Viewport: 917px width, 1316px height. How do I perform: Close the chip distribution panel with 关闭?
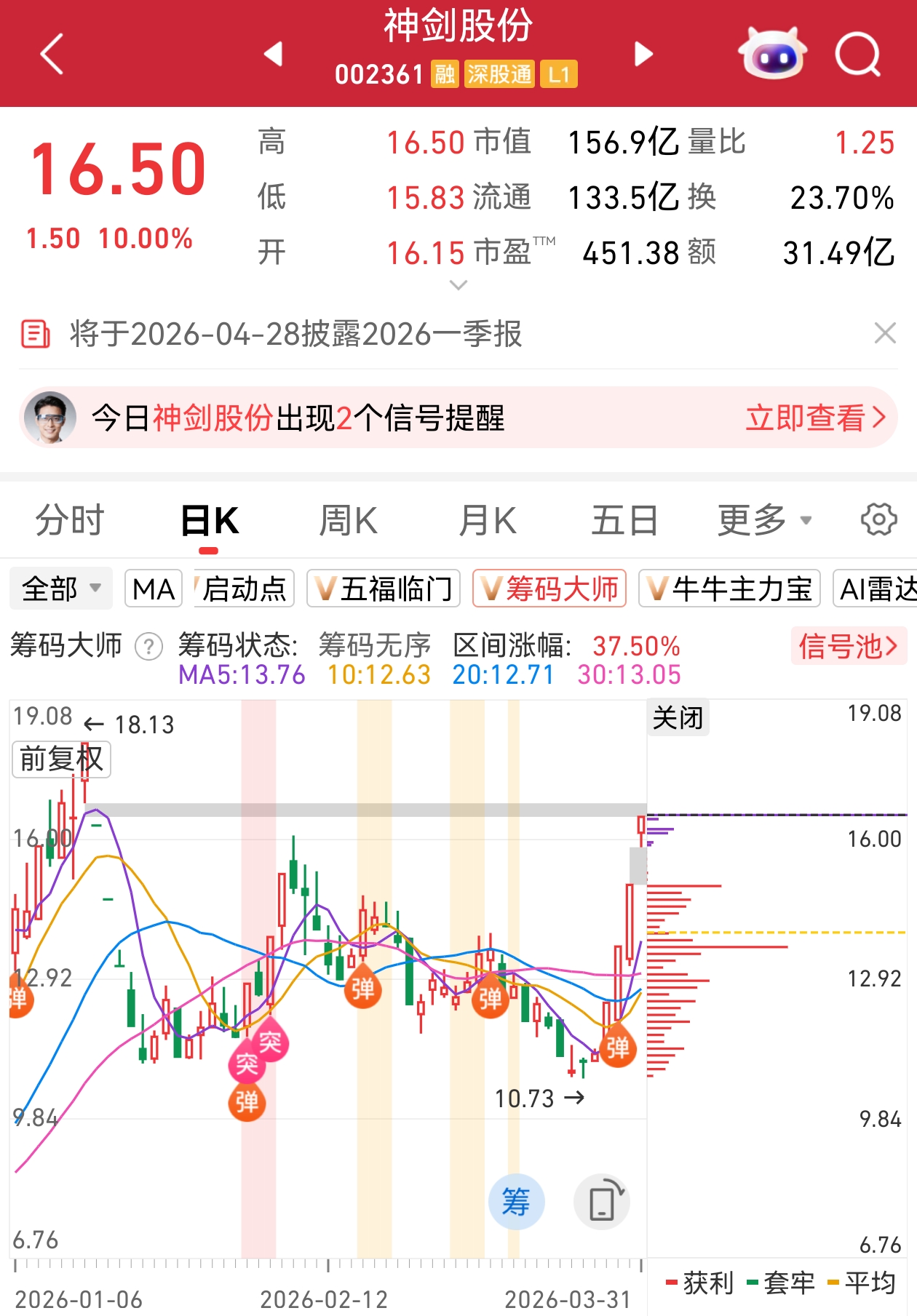678,718
